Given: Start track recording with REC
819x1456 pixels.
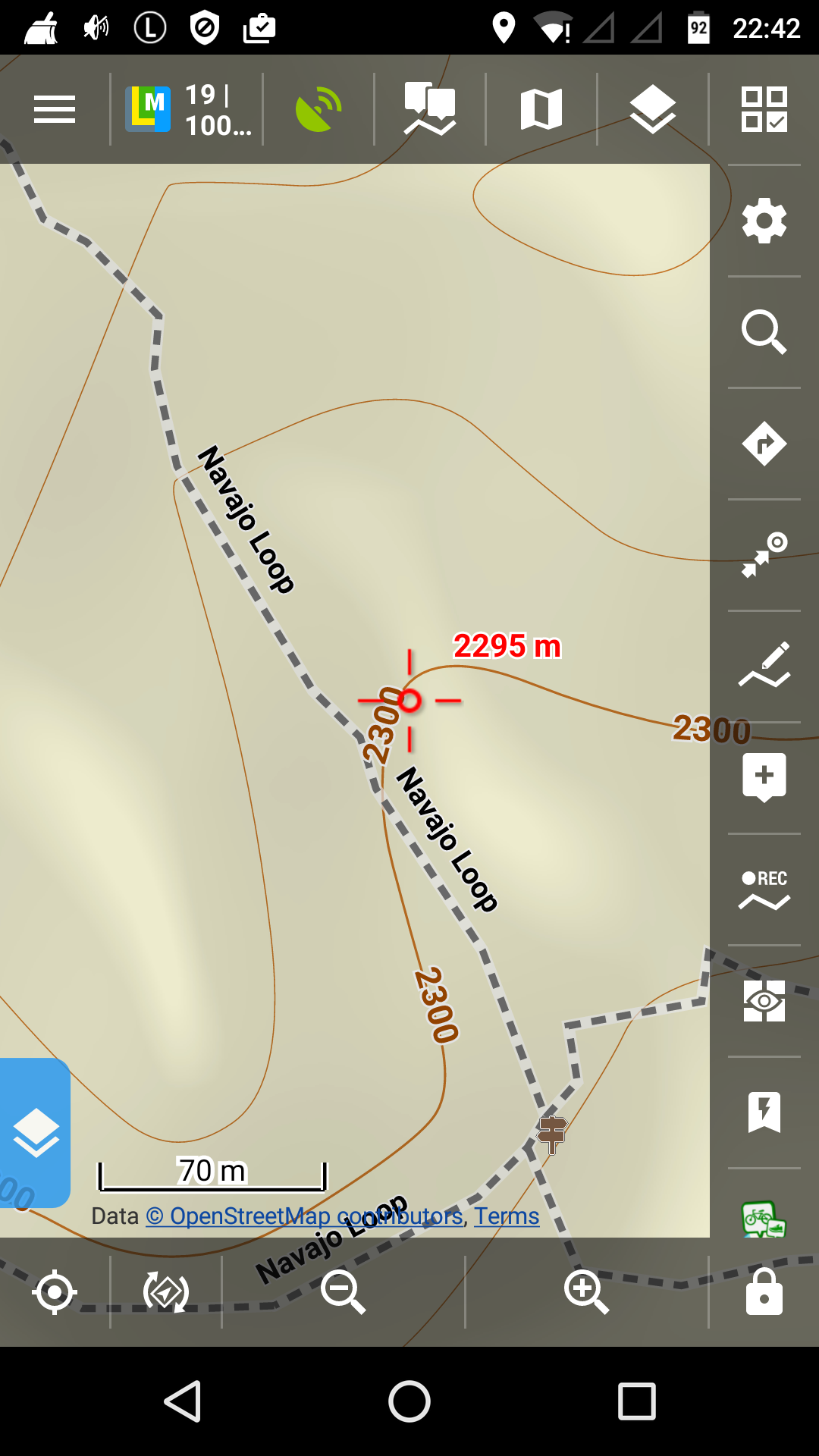Looking at the screenshot, I should (x=764, y=890).
